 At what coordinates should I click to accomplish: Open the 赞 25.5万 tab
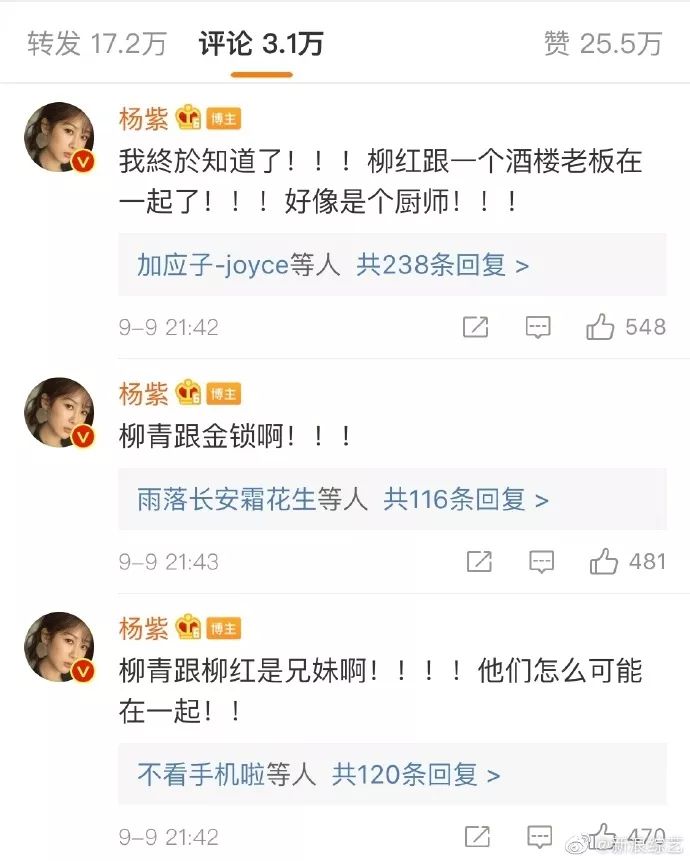click(603, 43)
